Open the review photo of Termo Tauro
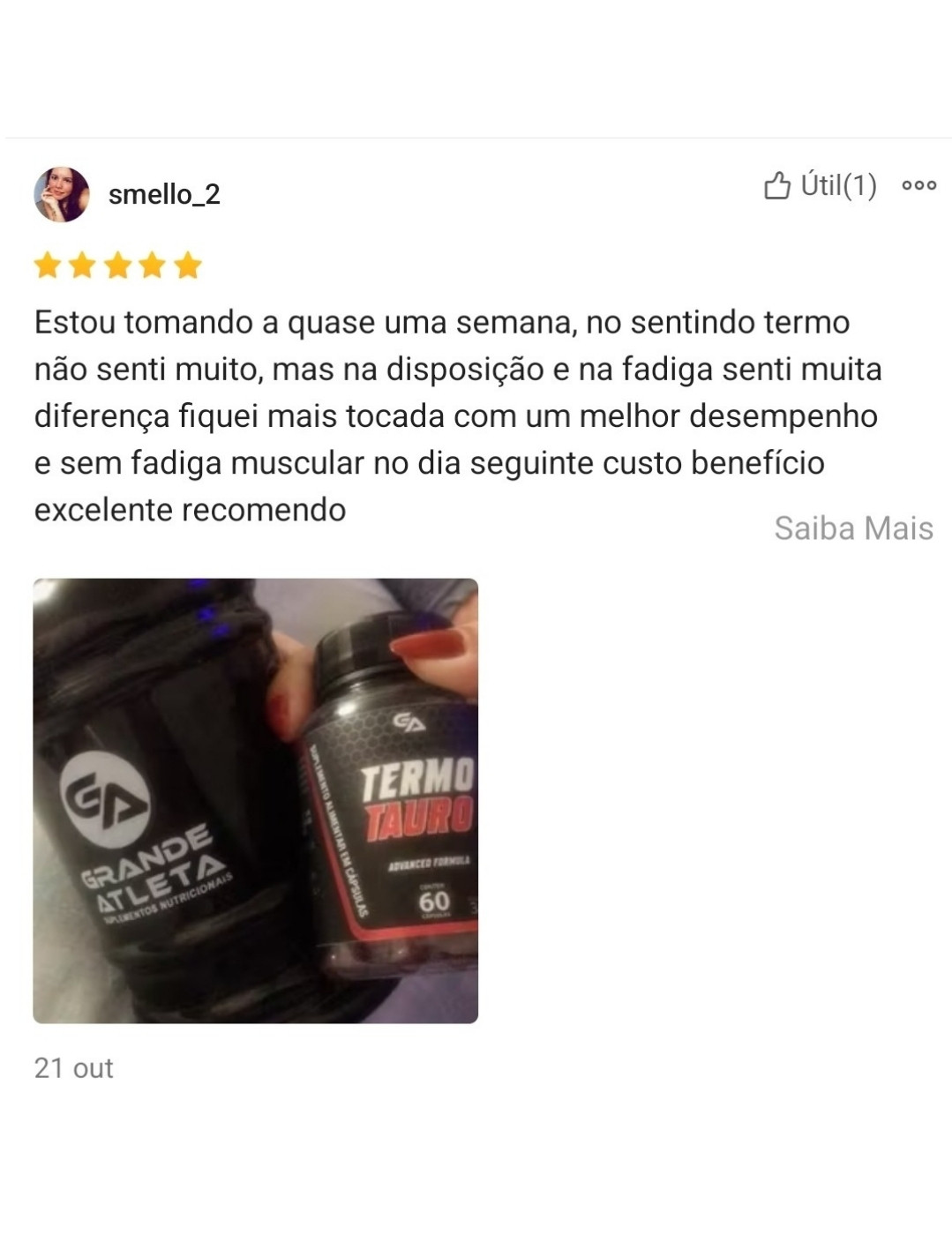This screenshot has width=952, height=1235. point(256,801)
